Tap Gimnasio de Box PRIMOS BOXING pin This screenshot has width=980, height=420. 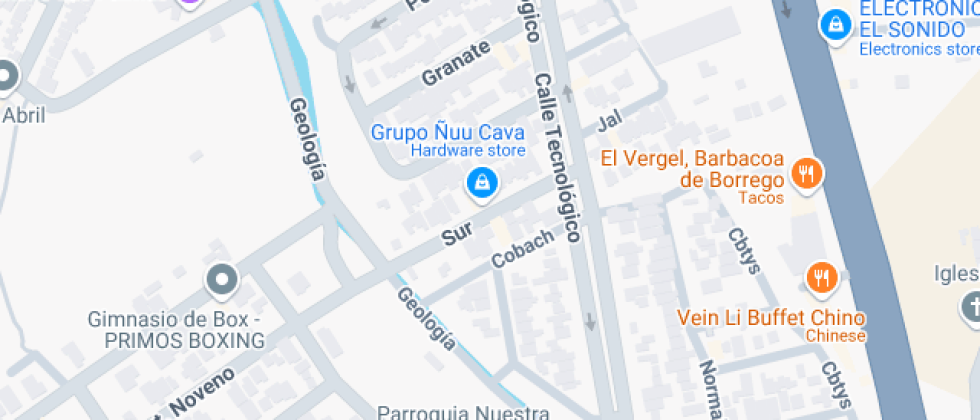220,281
